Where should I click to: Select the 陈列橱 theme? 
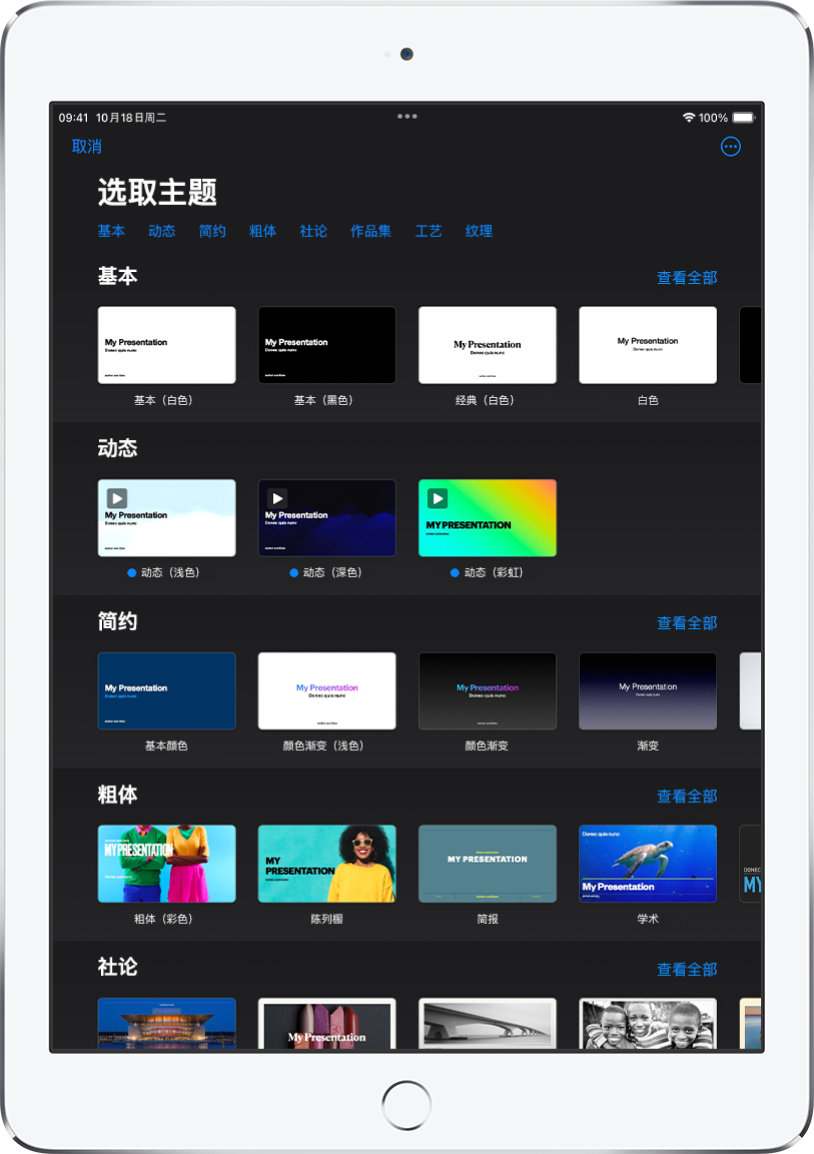(327, 864)
